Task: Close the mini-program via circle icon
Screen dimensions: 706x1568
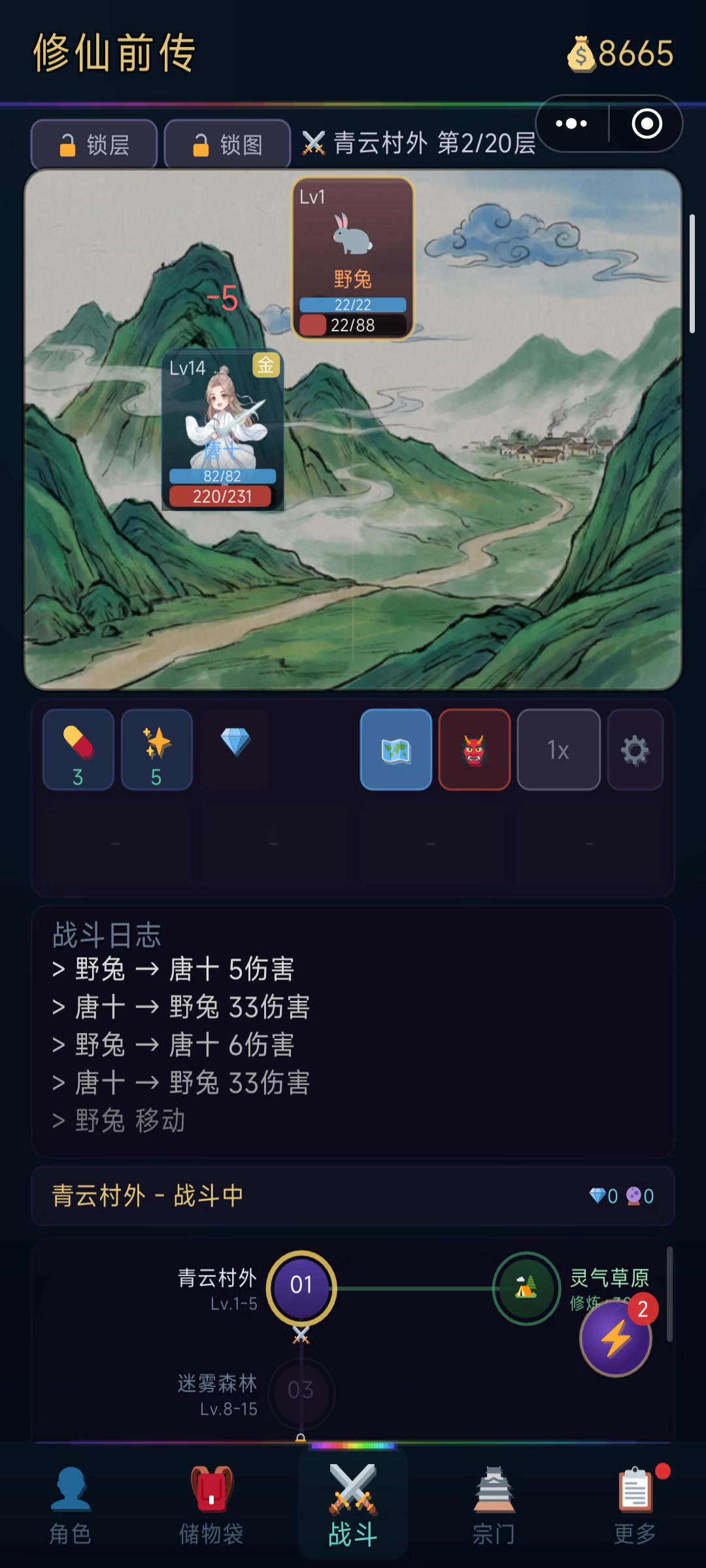Action: click(647, 123)
